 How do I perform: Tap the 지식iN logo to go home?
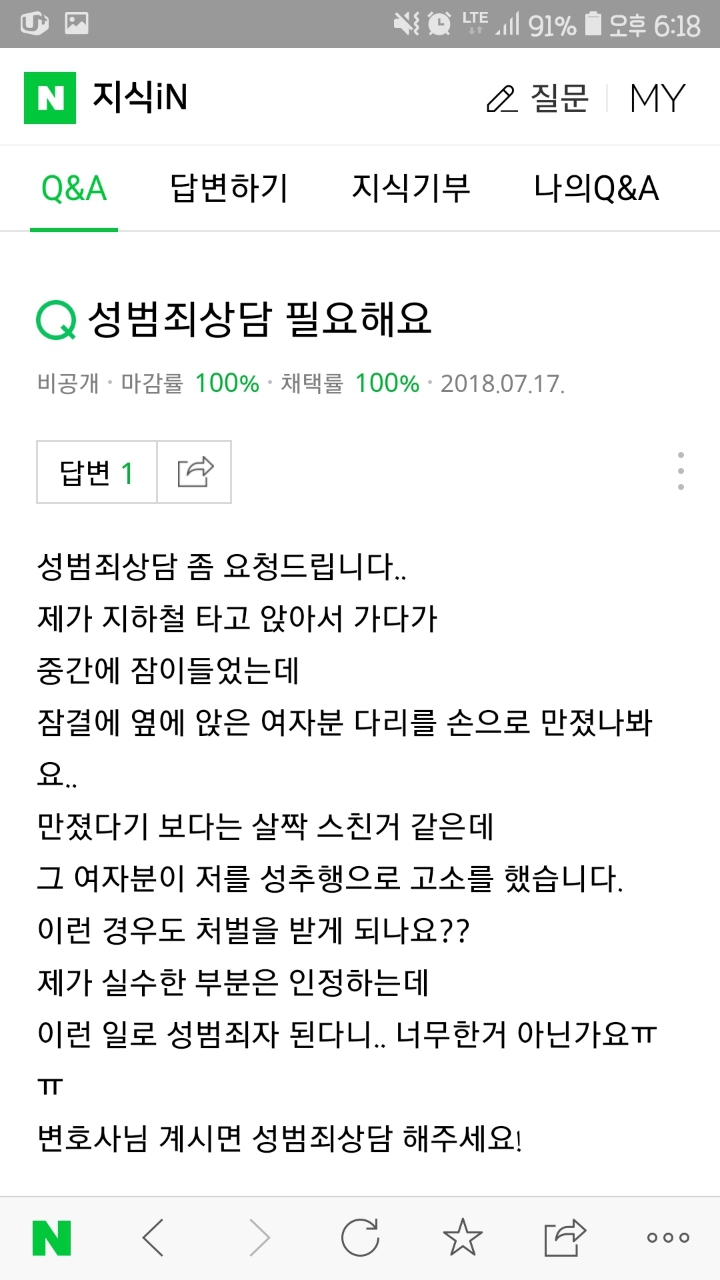click(106, 98)
